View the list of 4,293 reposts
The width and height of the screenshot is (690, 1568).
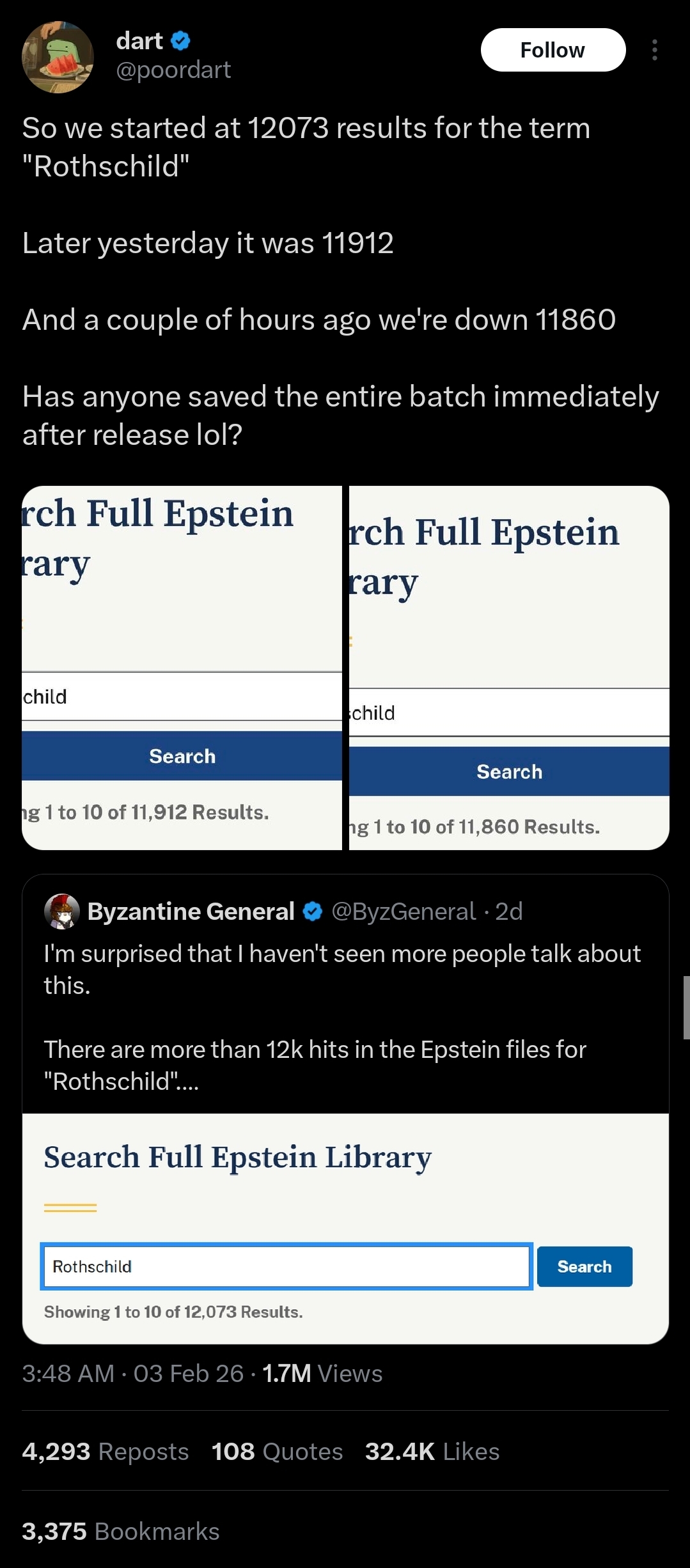106,1452
